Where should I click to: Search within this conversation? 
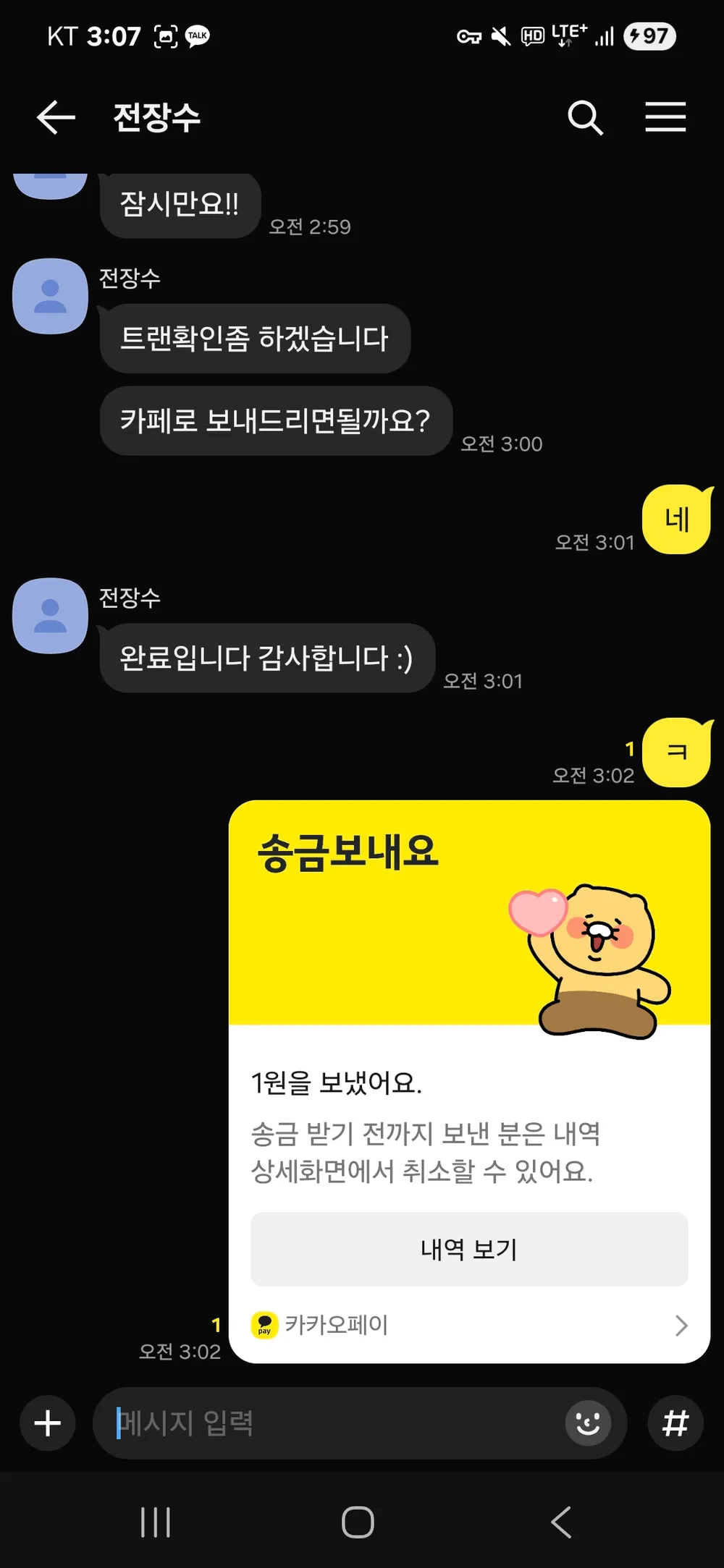pyautogui.click(x=585, y=117)
